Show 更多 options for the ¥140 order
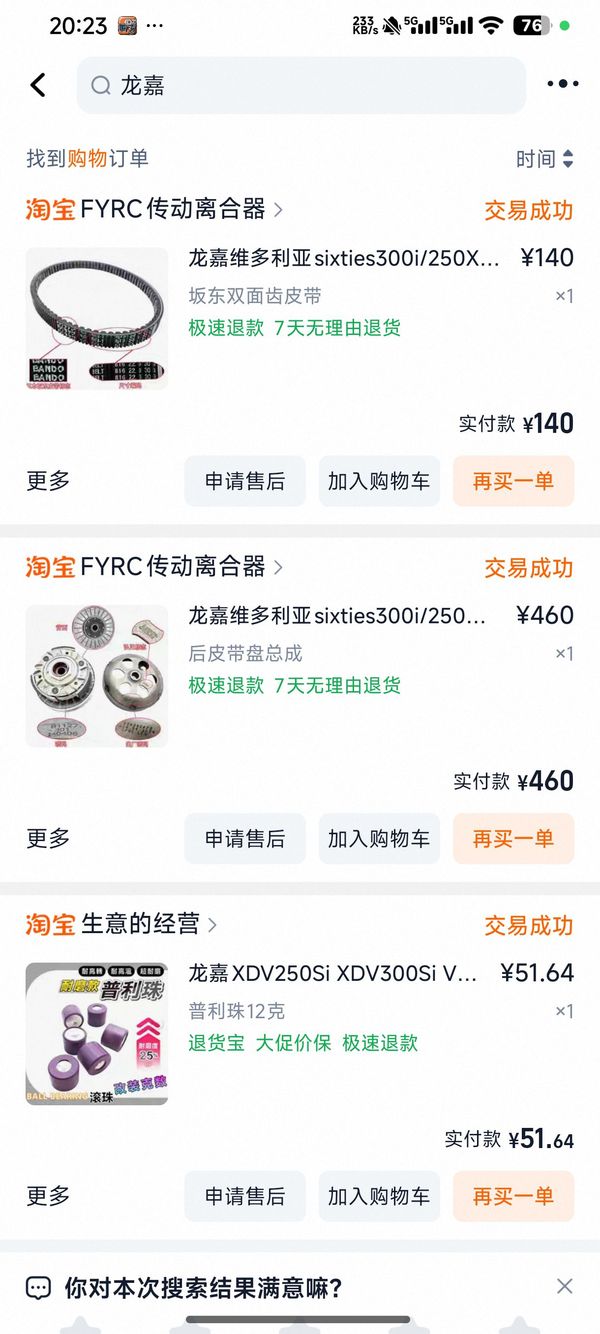The height and width of the screenshot is (1334, 600). [x=48, y=481]
